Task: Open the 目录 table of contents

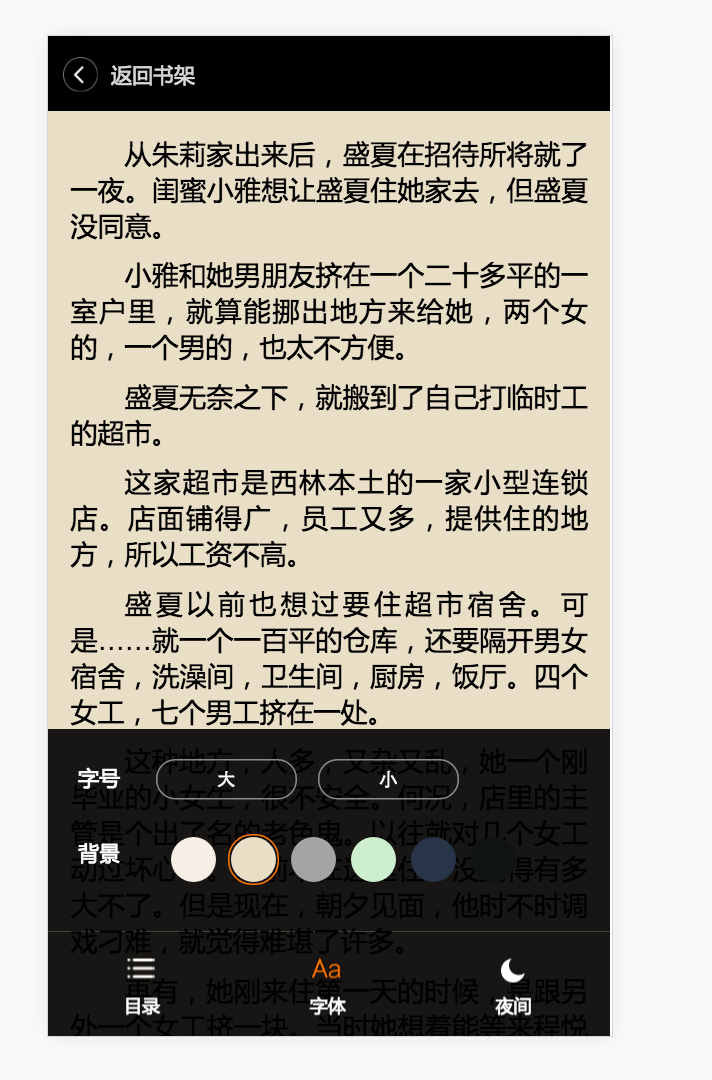Action: (142, 985)
